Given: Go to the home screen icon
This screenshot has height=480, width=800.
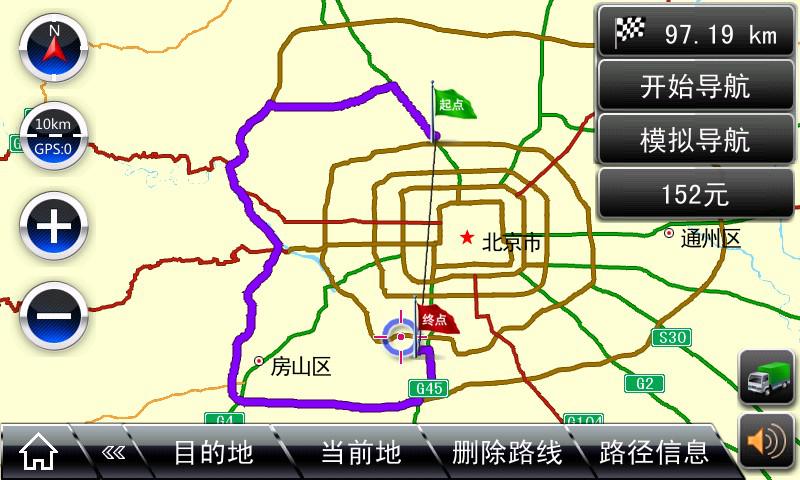Looking at the screenshot, I should click(38, 453).
